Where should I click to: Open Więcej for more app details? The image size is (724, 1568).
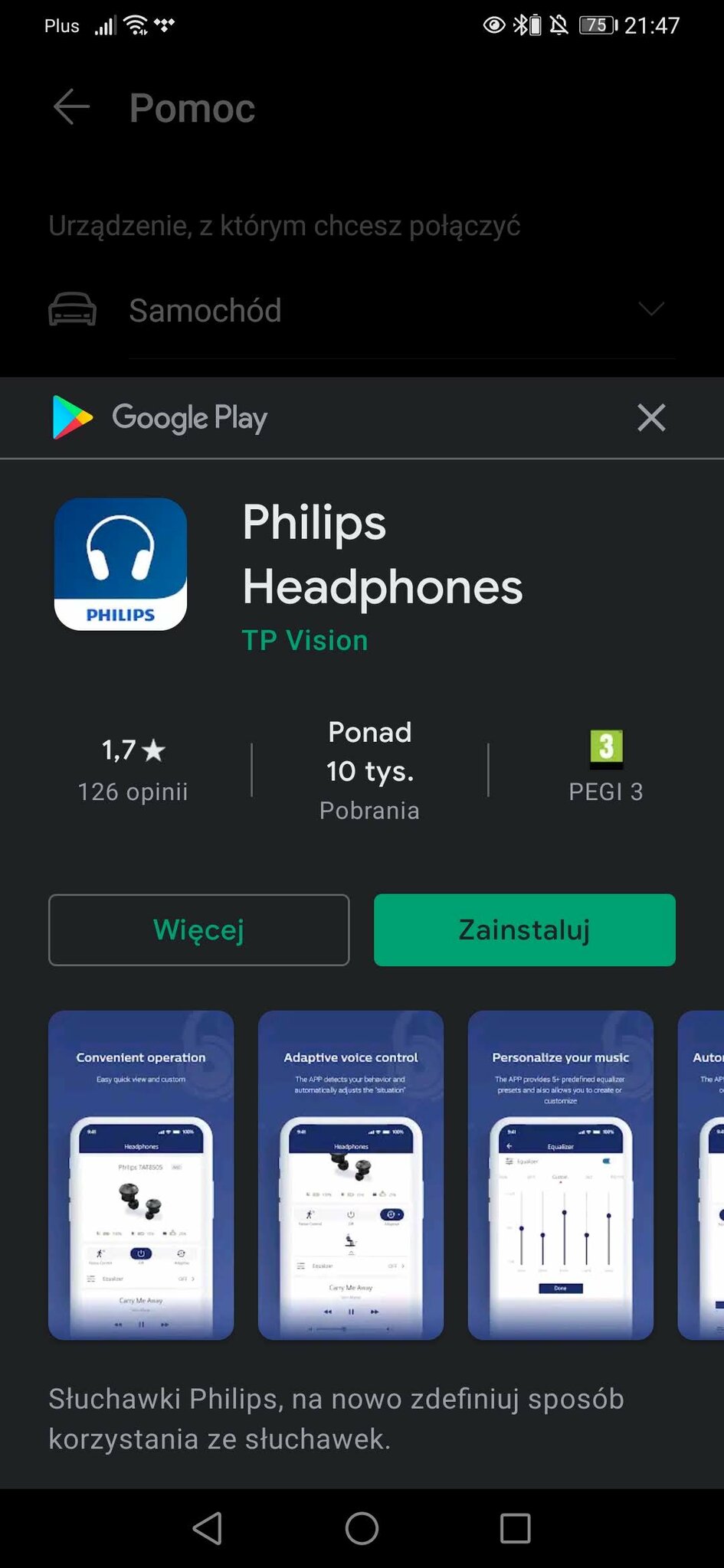199,929
